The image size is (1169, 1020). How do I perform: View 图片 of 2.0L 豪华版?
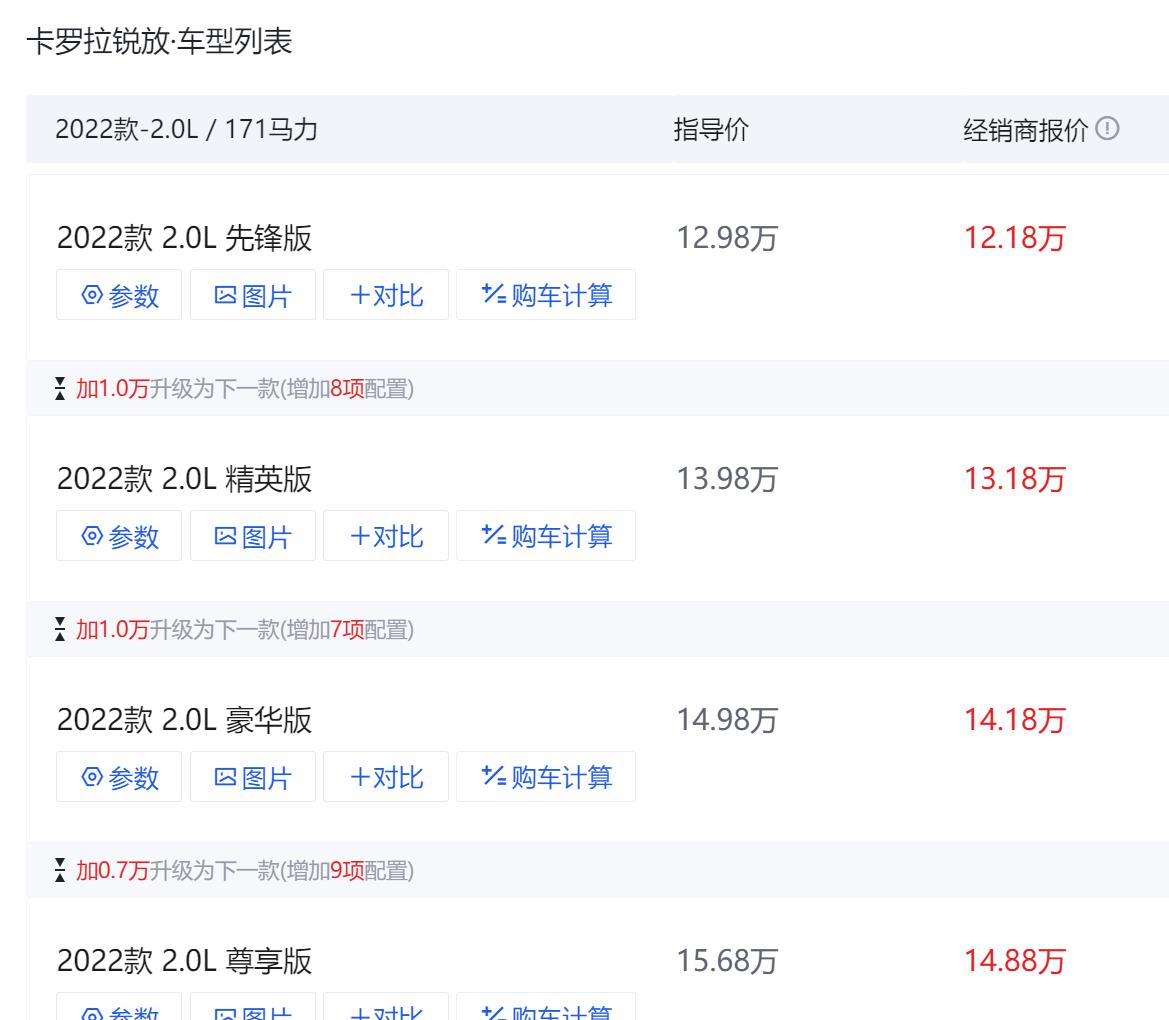[253, 777]
